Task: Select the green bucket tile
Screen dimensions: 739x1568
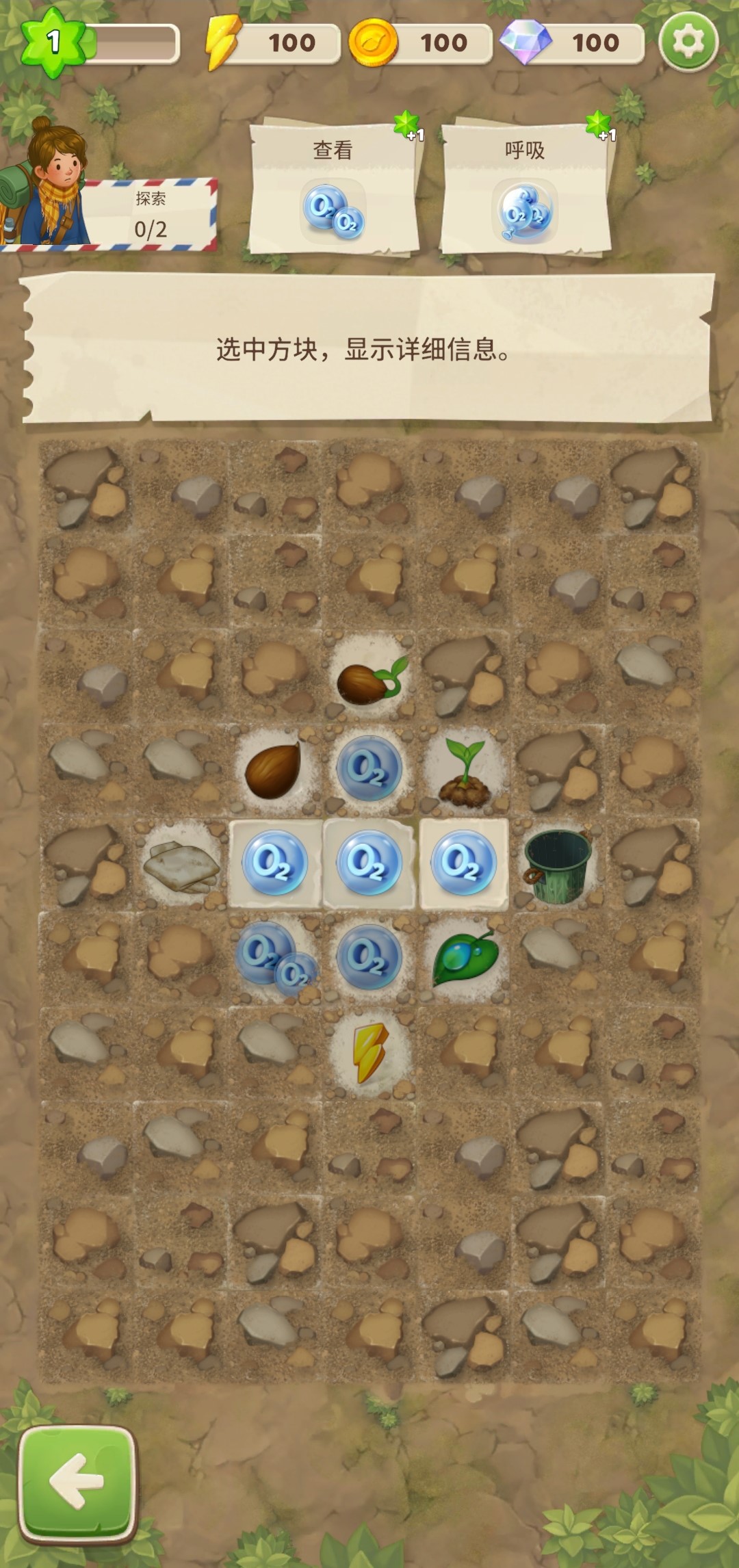Action: [557, 865]
